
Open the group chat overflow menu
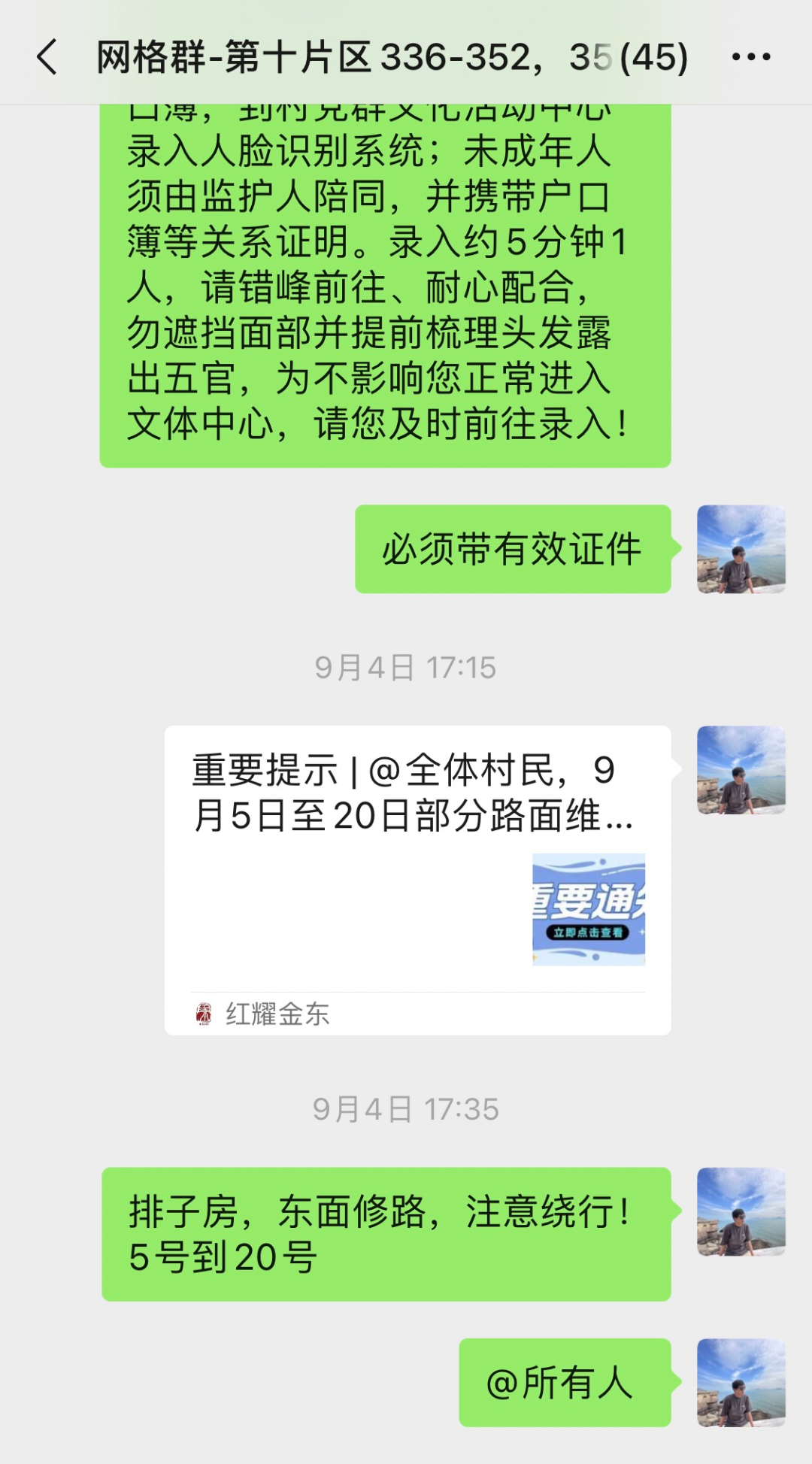pyautogui.click(x=751, y=57)
